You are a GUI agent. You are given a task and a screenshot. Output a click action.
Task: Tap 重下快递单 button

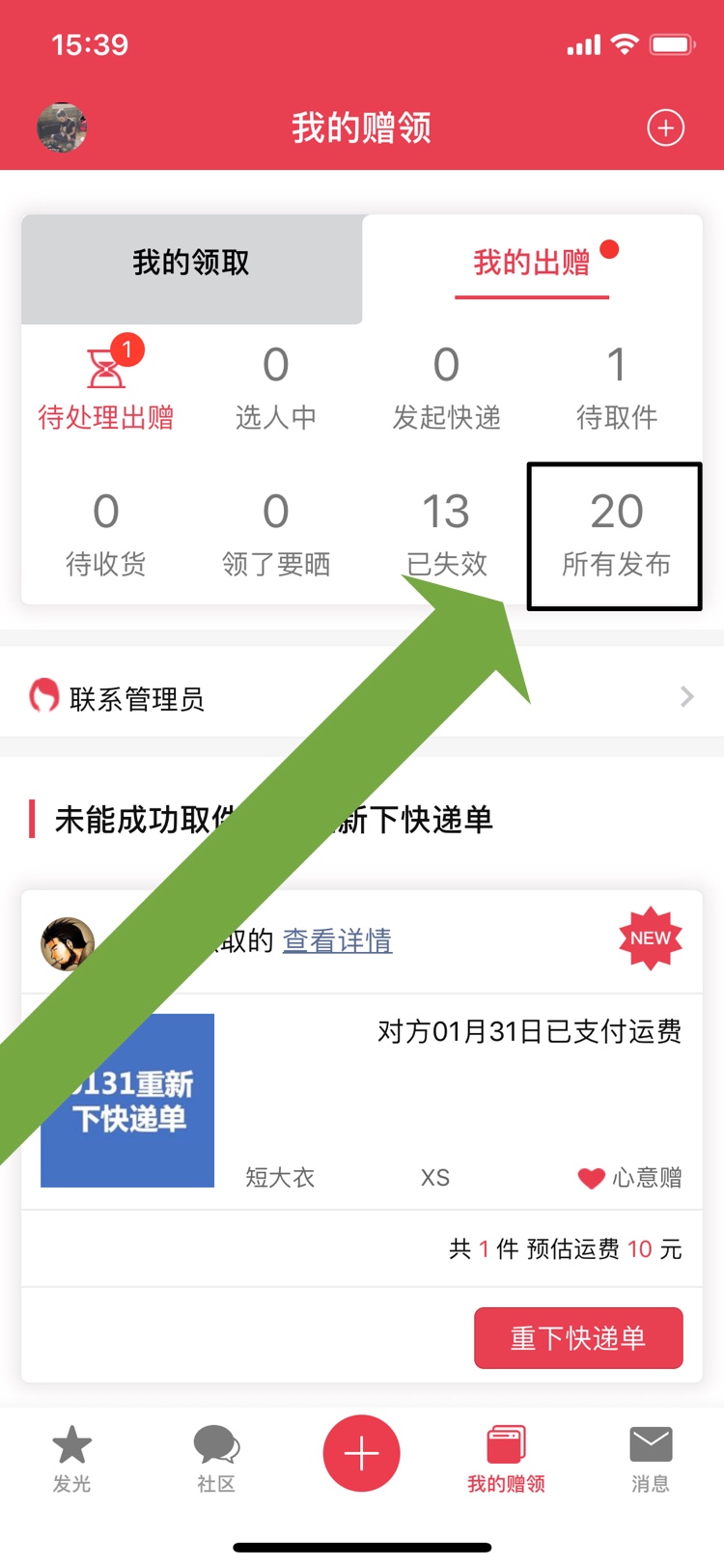(578, 1338)
